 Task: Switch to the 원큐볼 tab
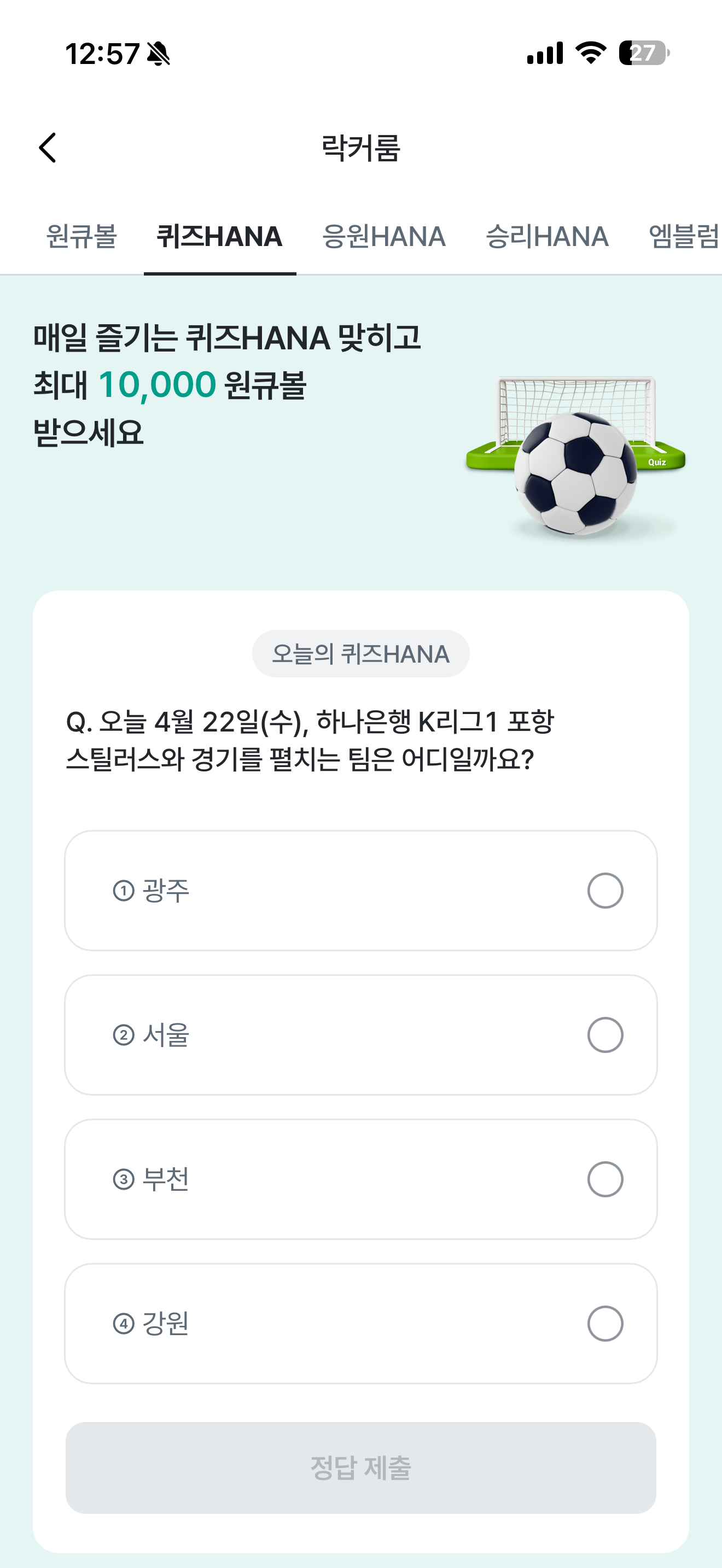tap(81, 236)
